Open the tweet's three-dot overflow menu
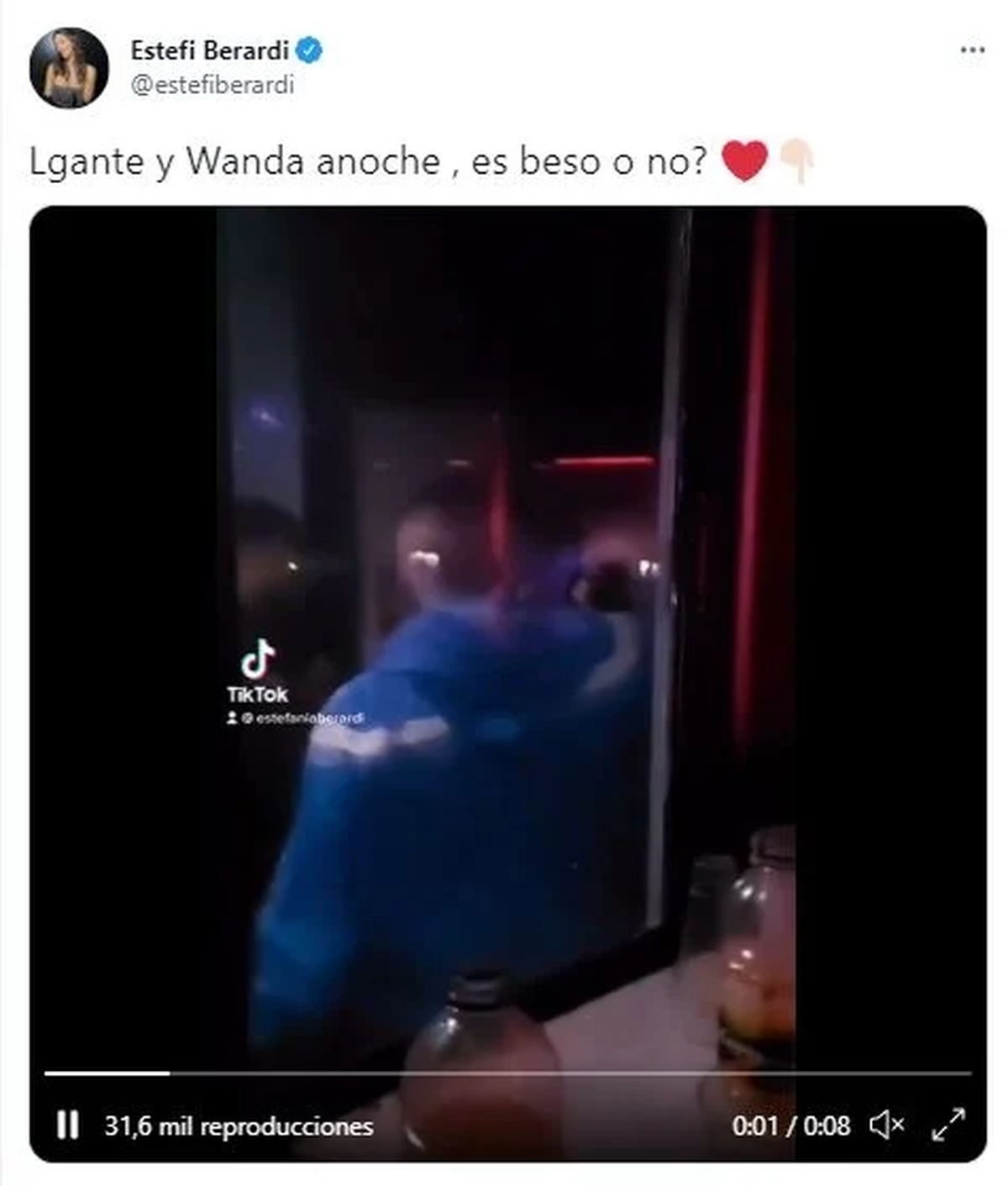1008x1186 pixels. (x=972, y=50)
